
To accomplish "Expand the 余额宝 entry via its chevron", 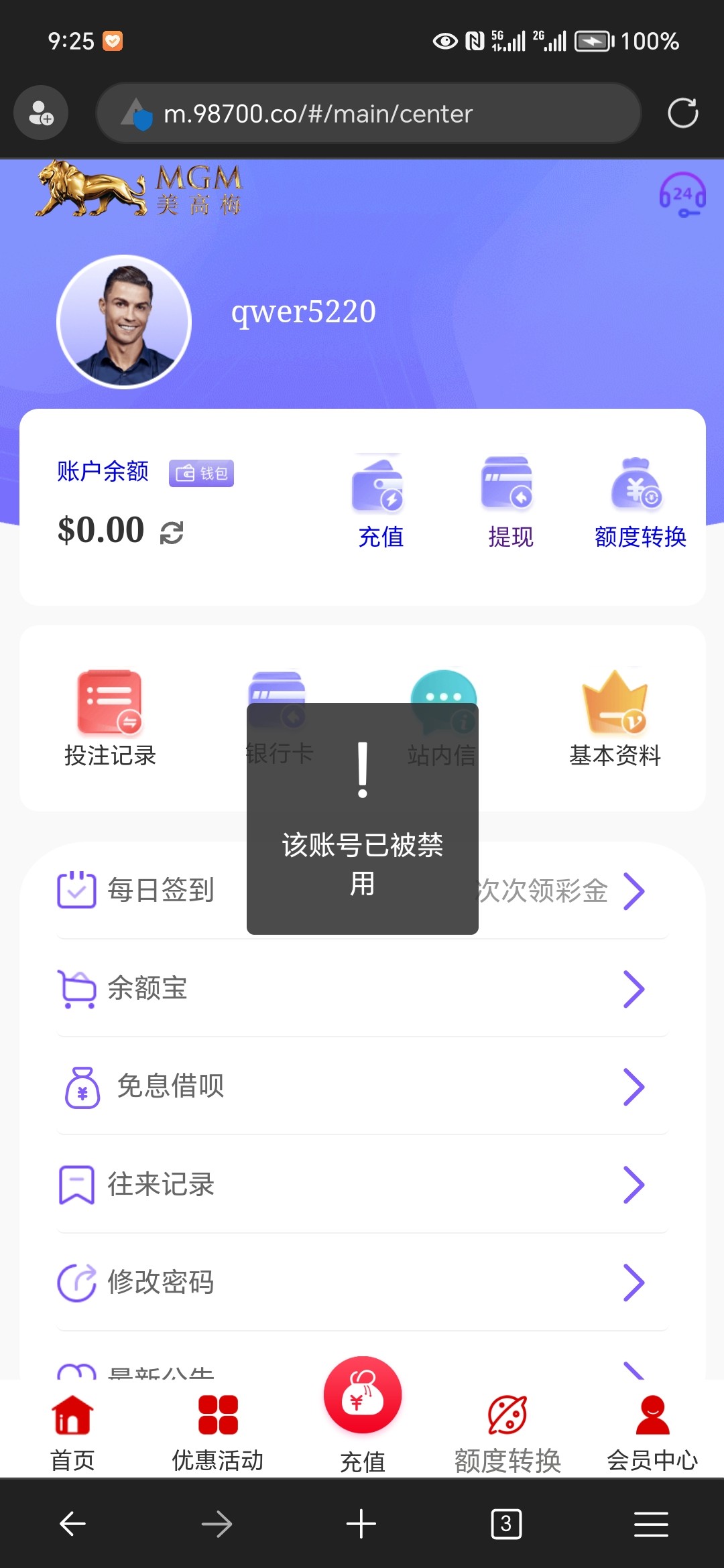I will [x=634, y=988].
